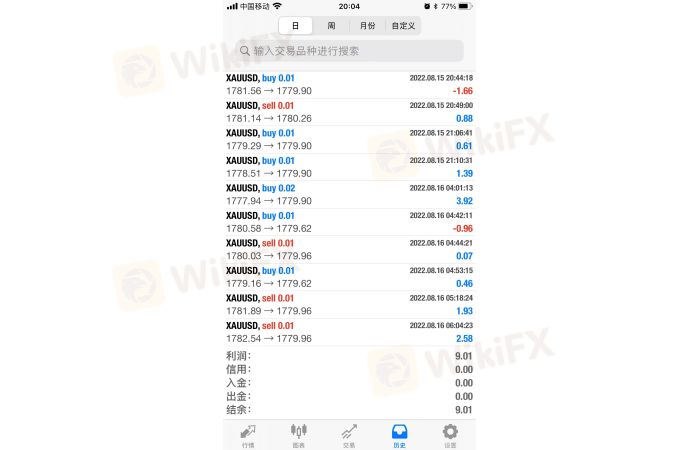This screenshot has height=450, width=700.
Task: Switch to the 月份 (month) period tab
Action: point(367,26)
